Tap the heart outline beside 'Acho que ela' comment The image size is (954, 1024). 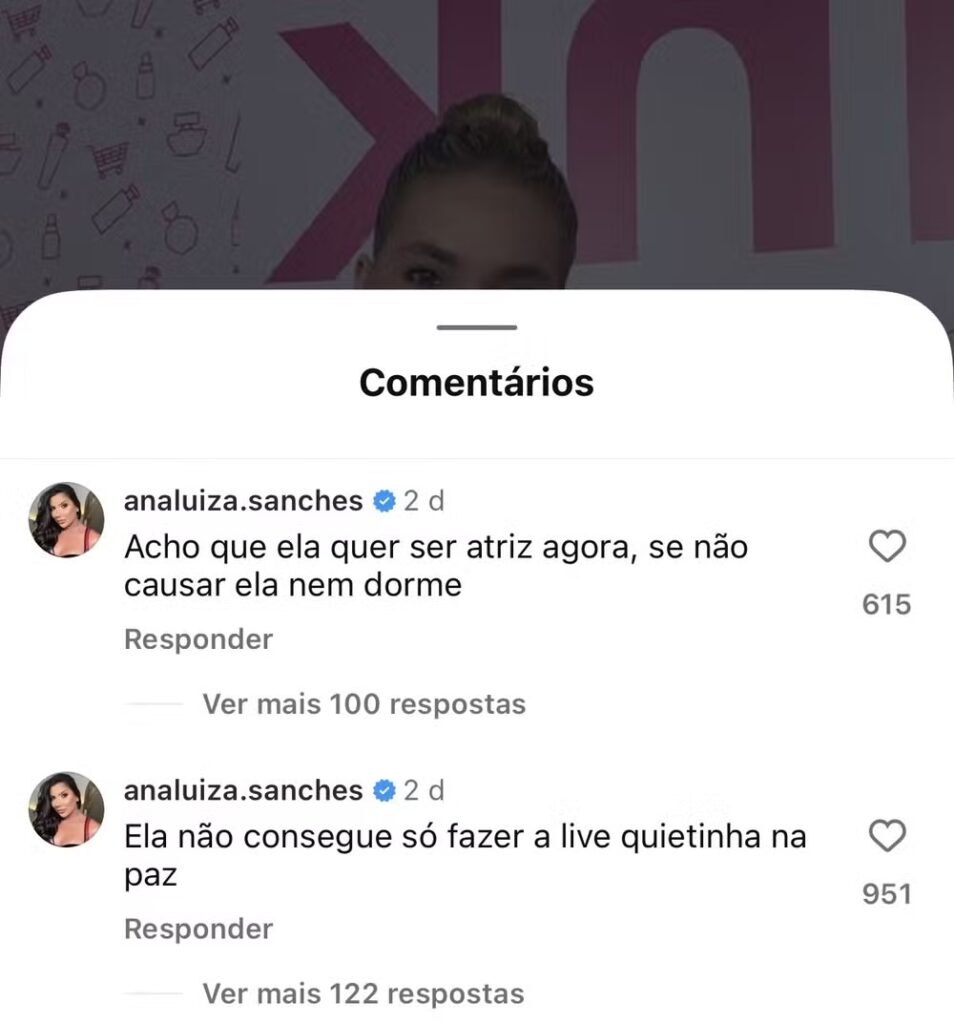(x=886, y=546)
